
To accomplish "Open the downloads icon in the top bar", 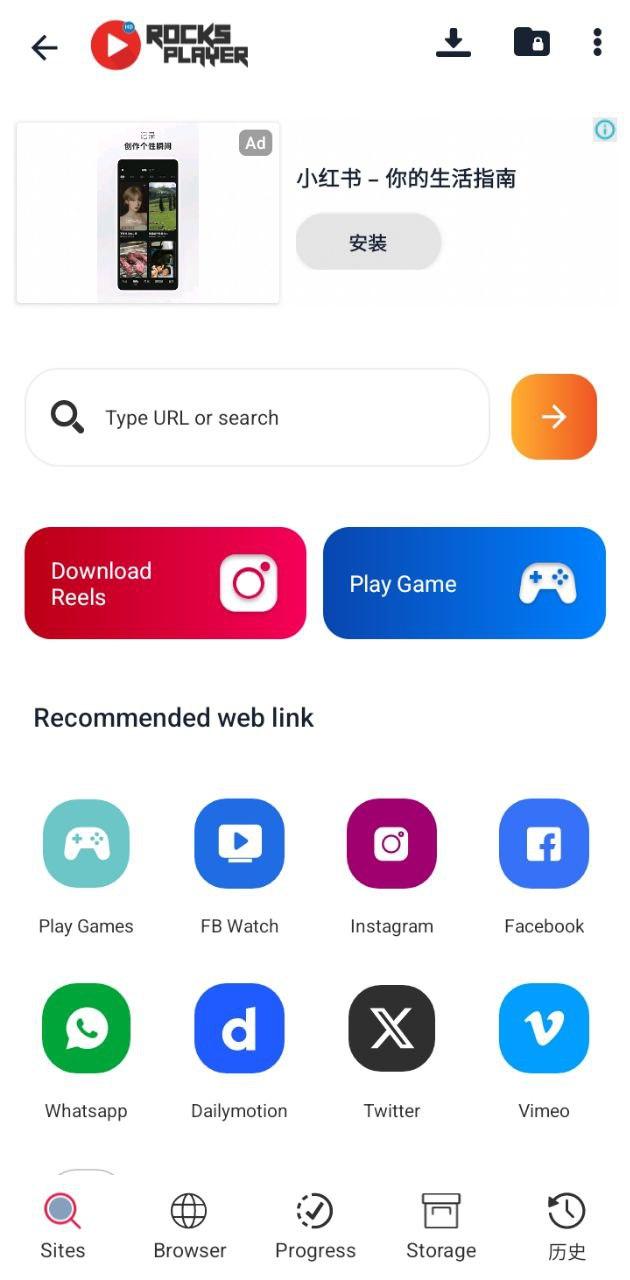I will tap(453, 42).
